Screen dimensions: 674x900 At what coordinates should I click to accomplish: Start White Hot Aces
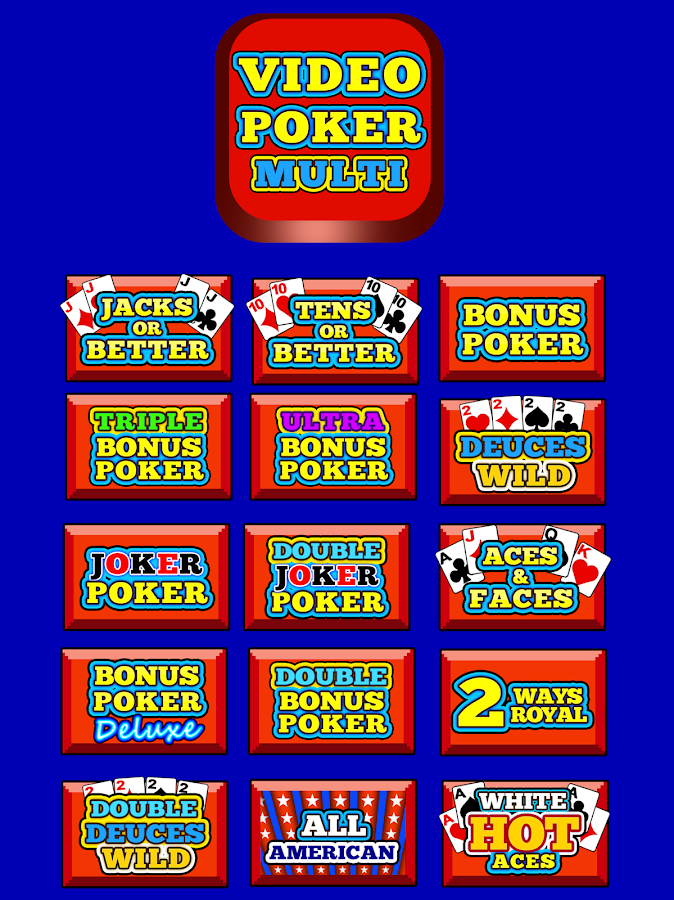pos(525,834)
